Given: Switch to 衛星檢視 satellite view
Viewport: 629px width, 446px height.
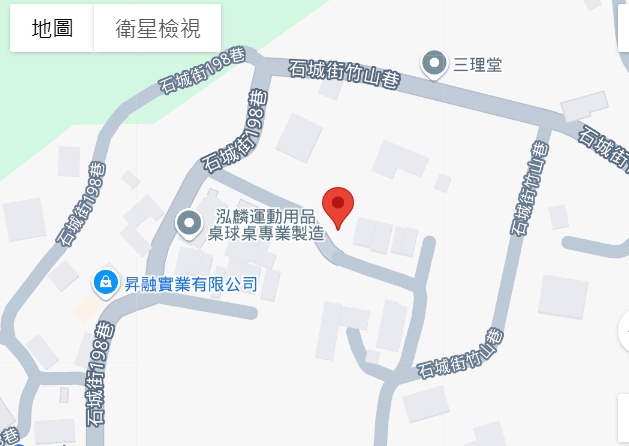Looking at the screenshot, I should click(x=157, y=29).
